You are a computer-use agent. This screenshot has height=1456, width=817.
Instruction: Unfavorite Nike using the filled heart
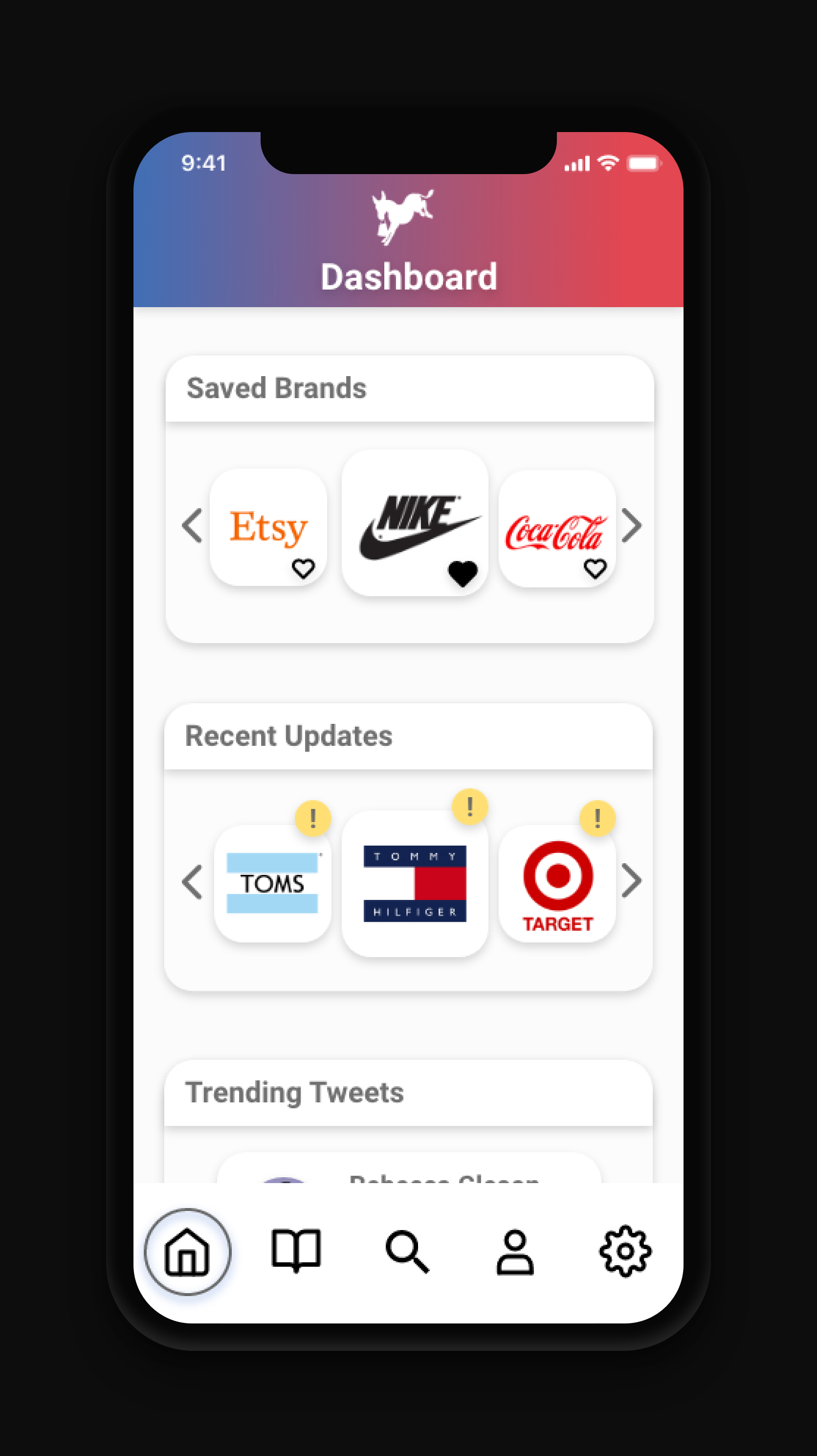[x=463, y=574]
